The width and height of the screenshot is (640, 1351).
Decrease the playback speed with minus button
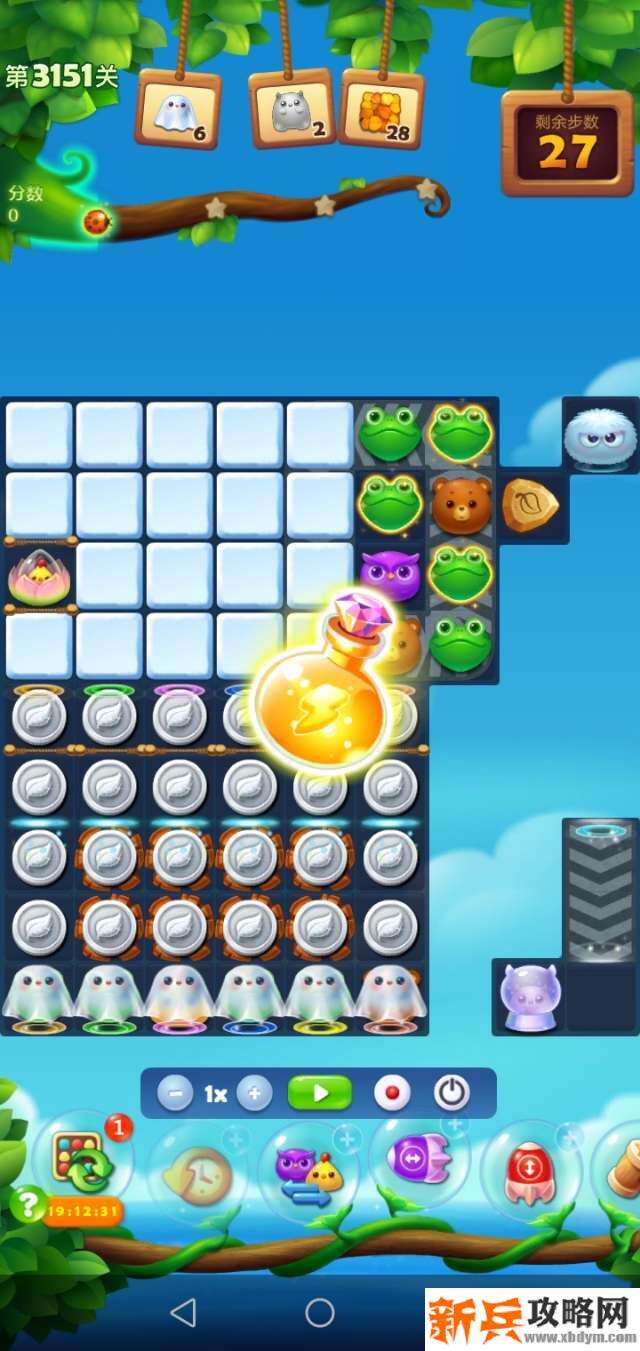tap(175, 1094)
